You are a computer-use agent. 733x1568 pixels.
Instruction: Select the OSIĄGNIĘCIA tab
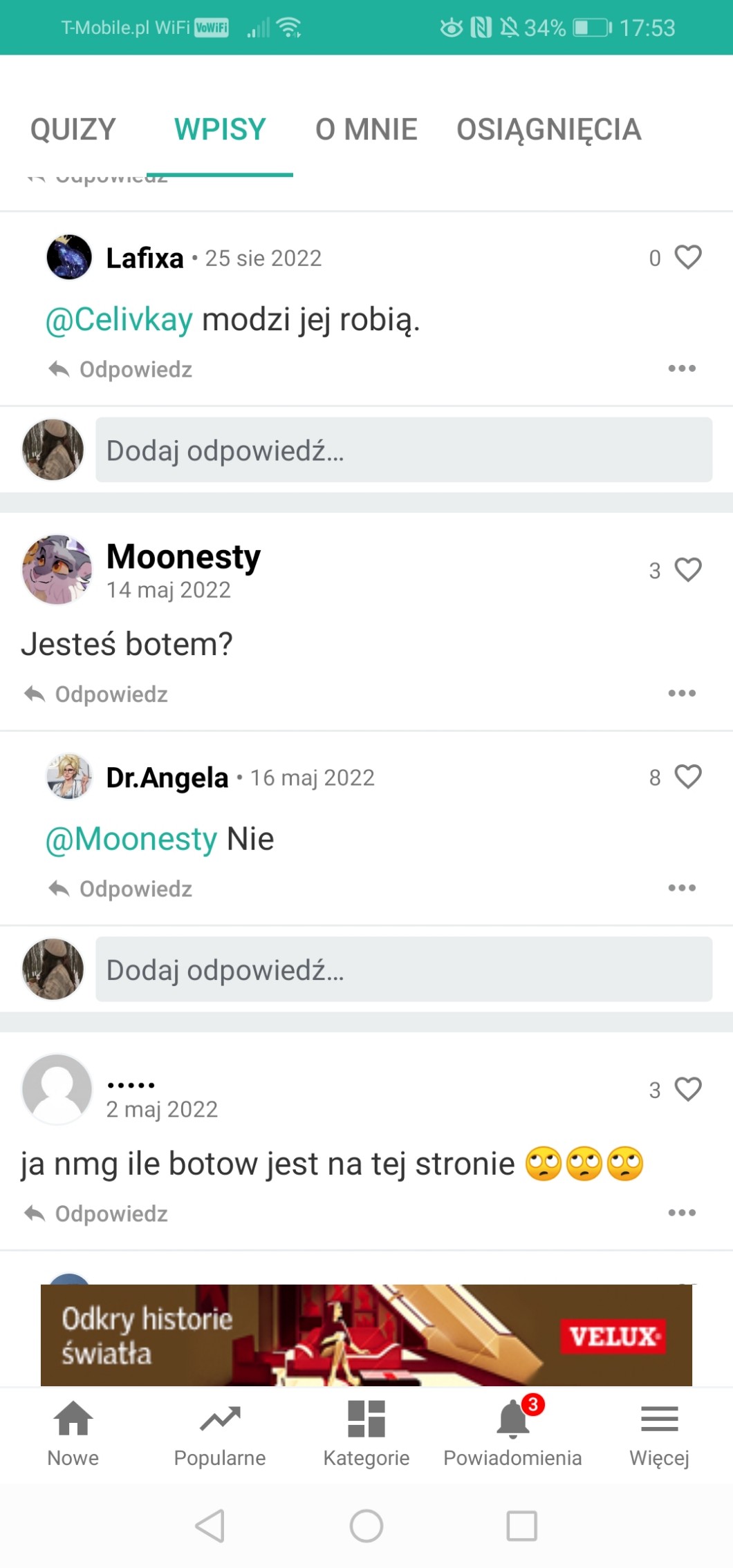(x=549, y=130)
